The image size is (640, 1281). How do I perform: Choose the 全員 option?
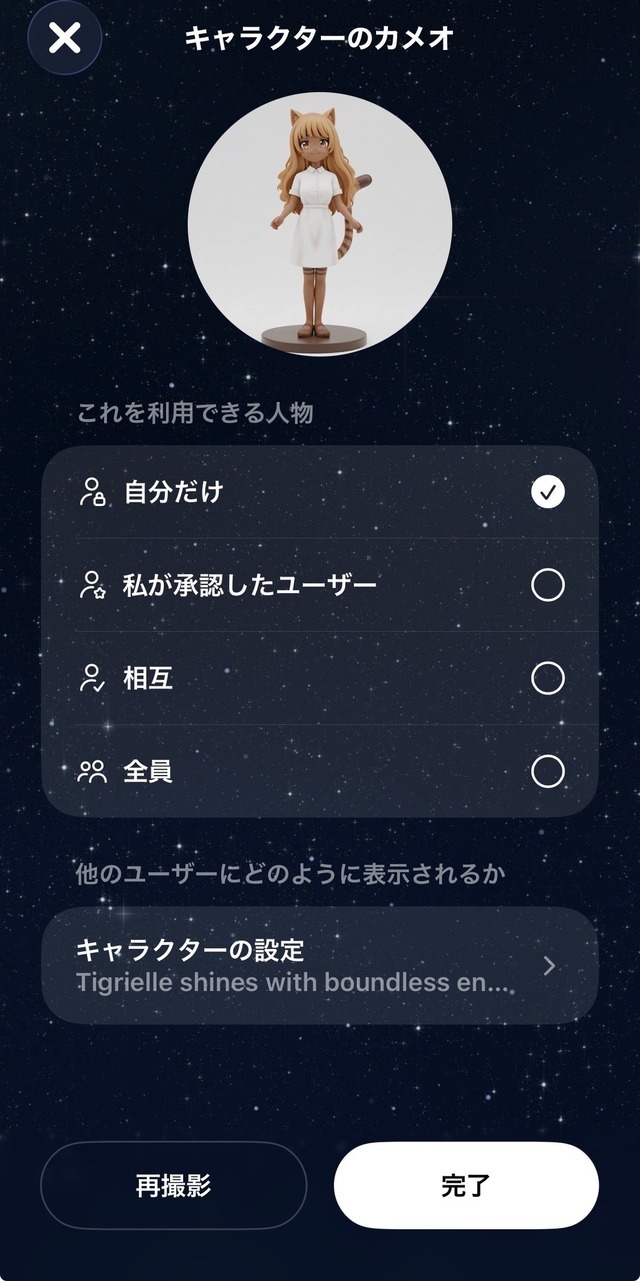pyautogui.click(x=320, y=772)
